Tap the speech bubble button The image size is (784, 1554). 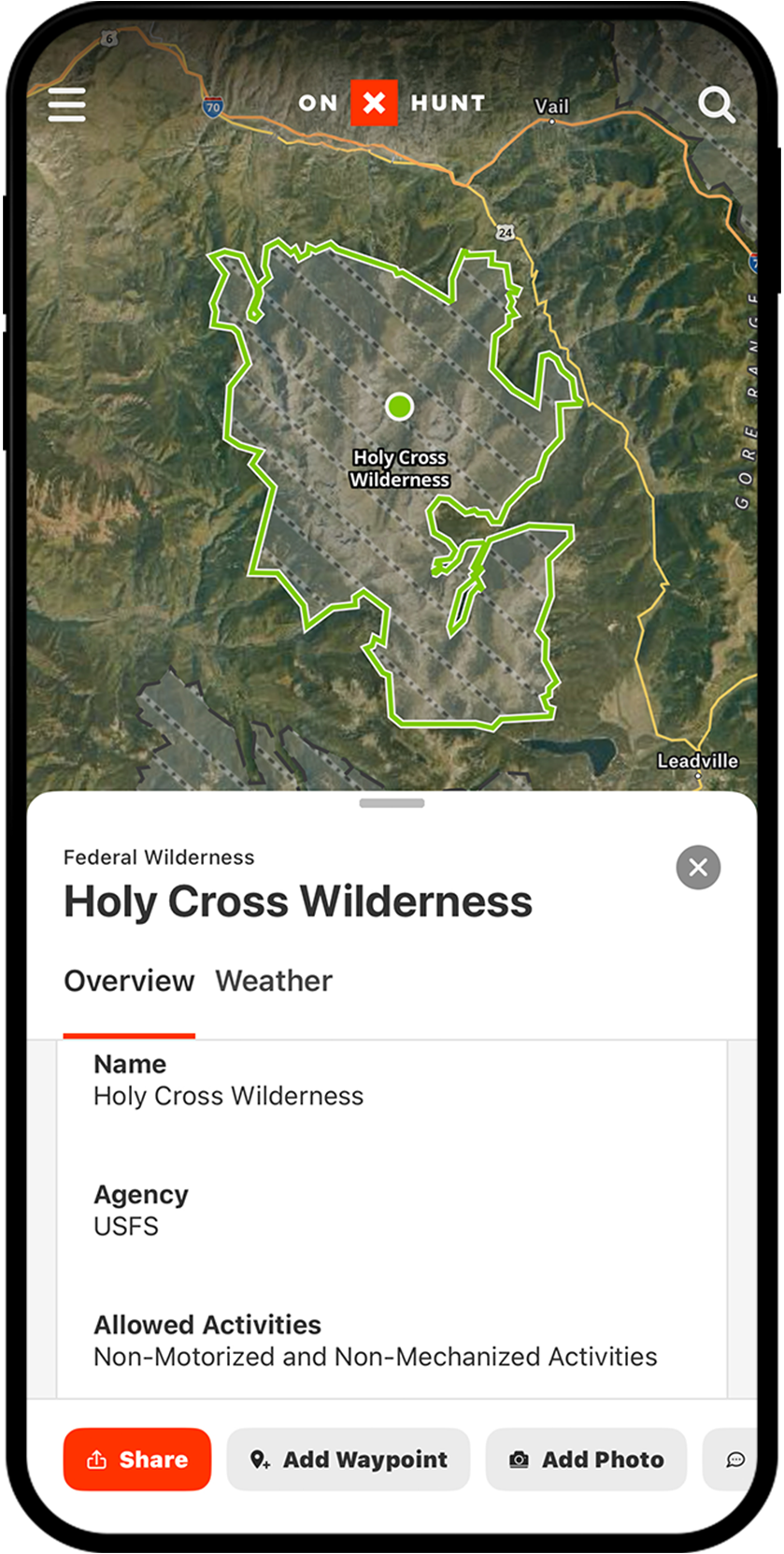[x=735, y=1460]
